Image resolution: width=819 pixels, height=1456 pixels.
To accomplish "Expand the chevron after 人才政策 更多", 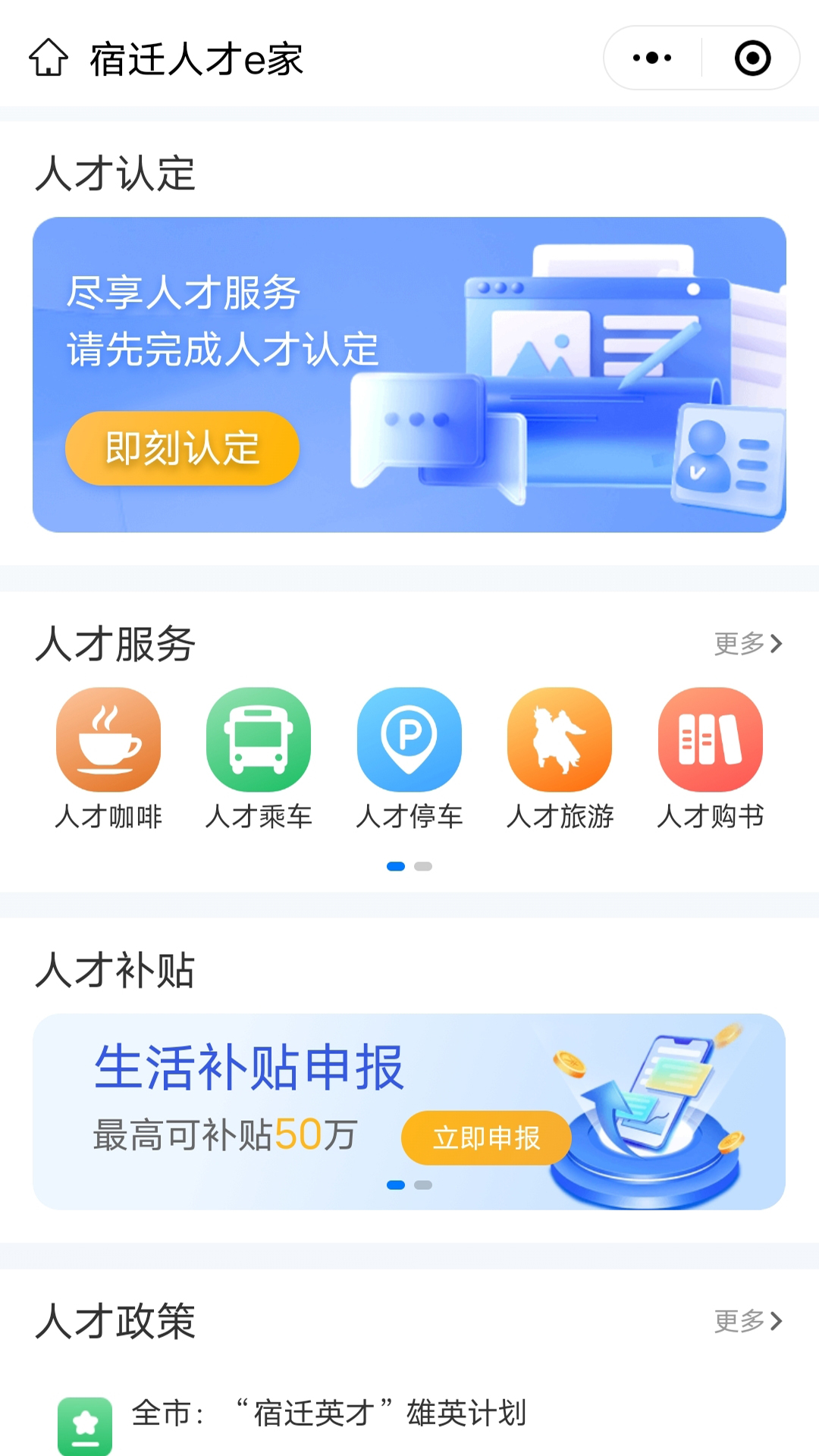I will [x=777, y=1320].
